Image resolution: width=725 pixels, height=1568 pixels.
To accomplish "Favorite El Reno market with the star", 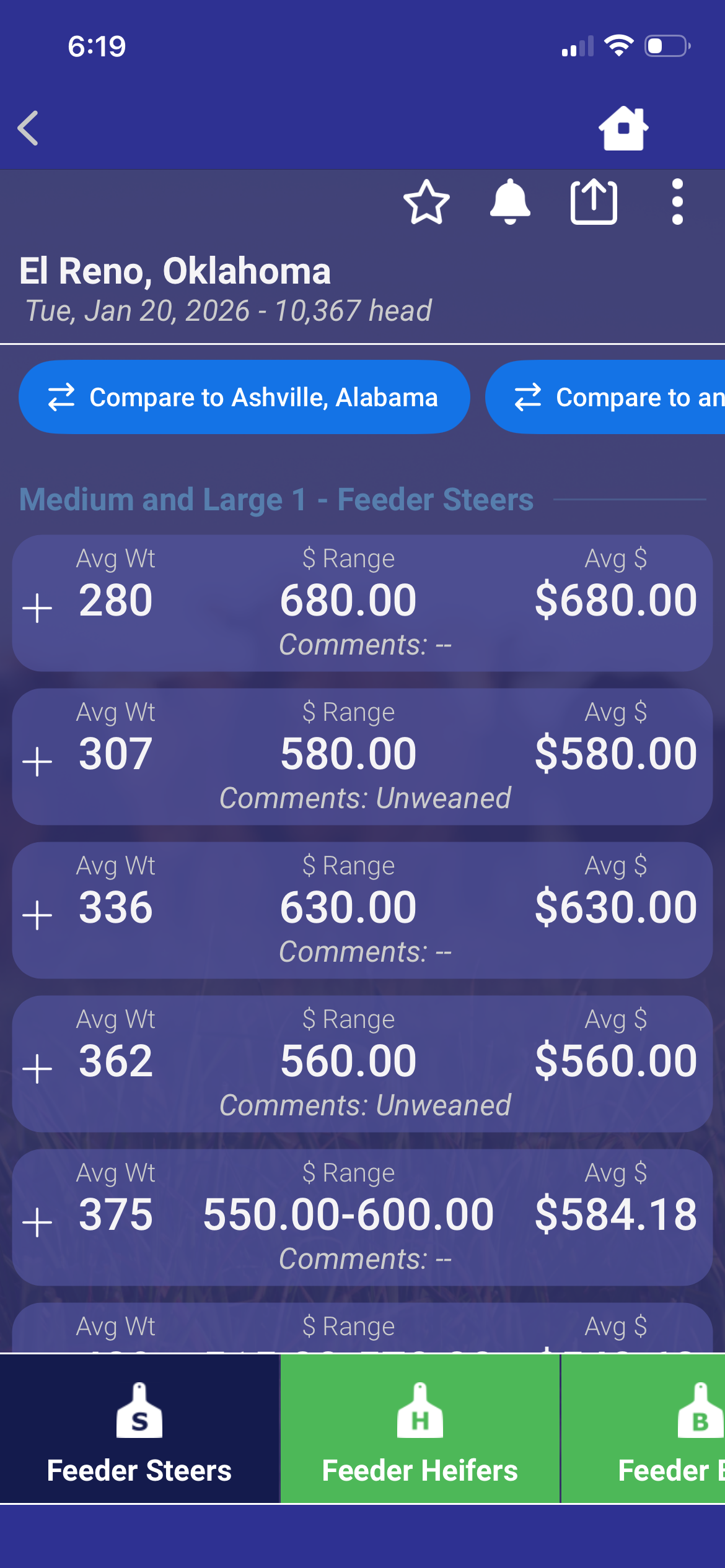I will [x=426, y=202].
